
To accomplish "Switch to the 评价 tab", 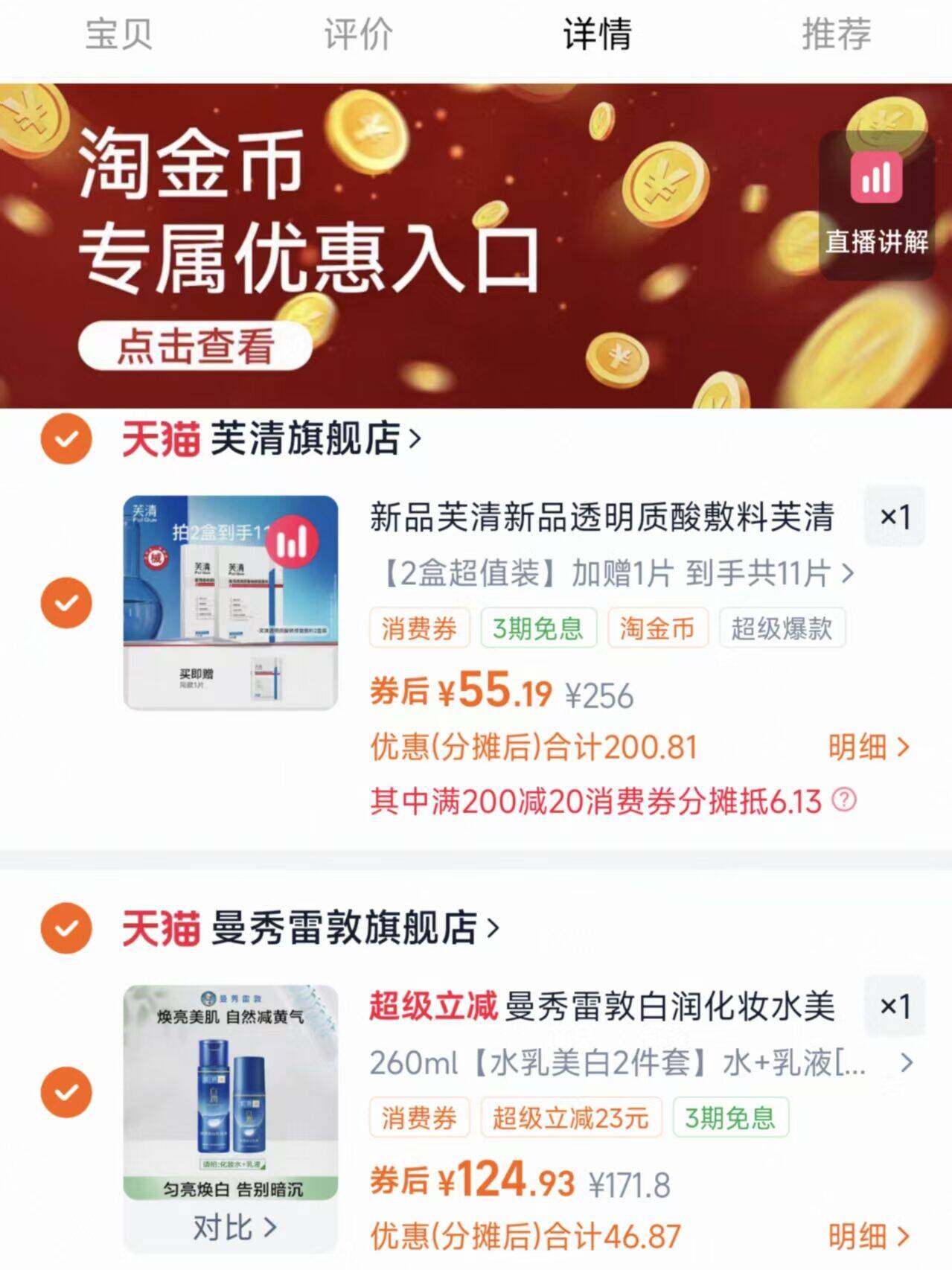I will point(358,34).
